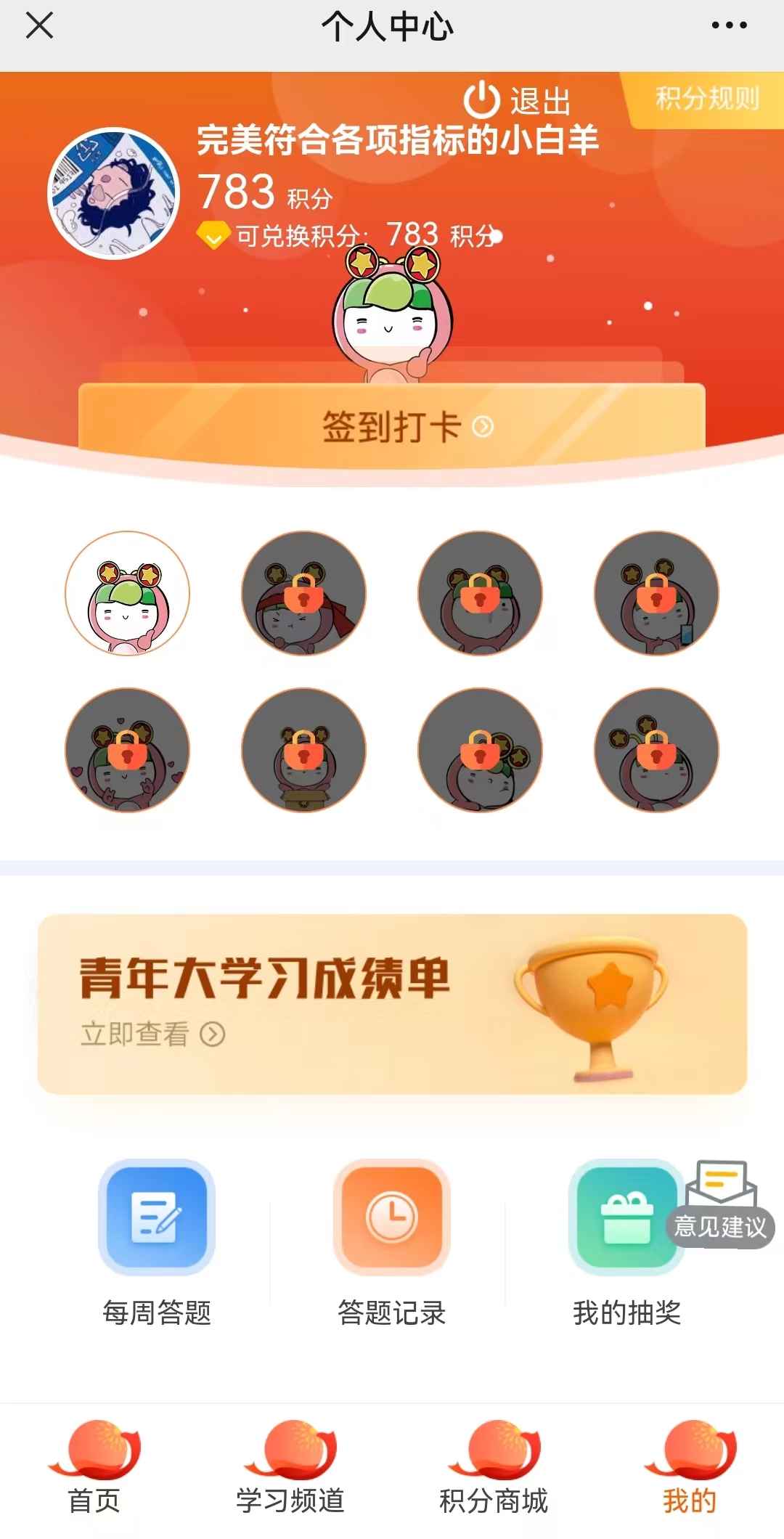Open the 青年大学习成绩单 card
The height and width of the screenshot is (1539, 784).
point(392,1004)
